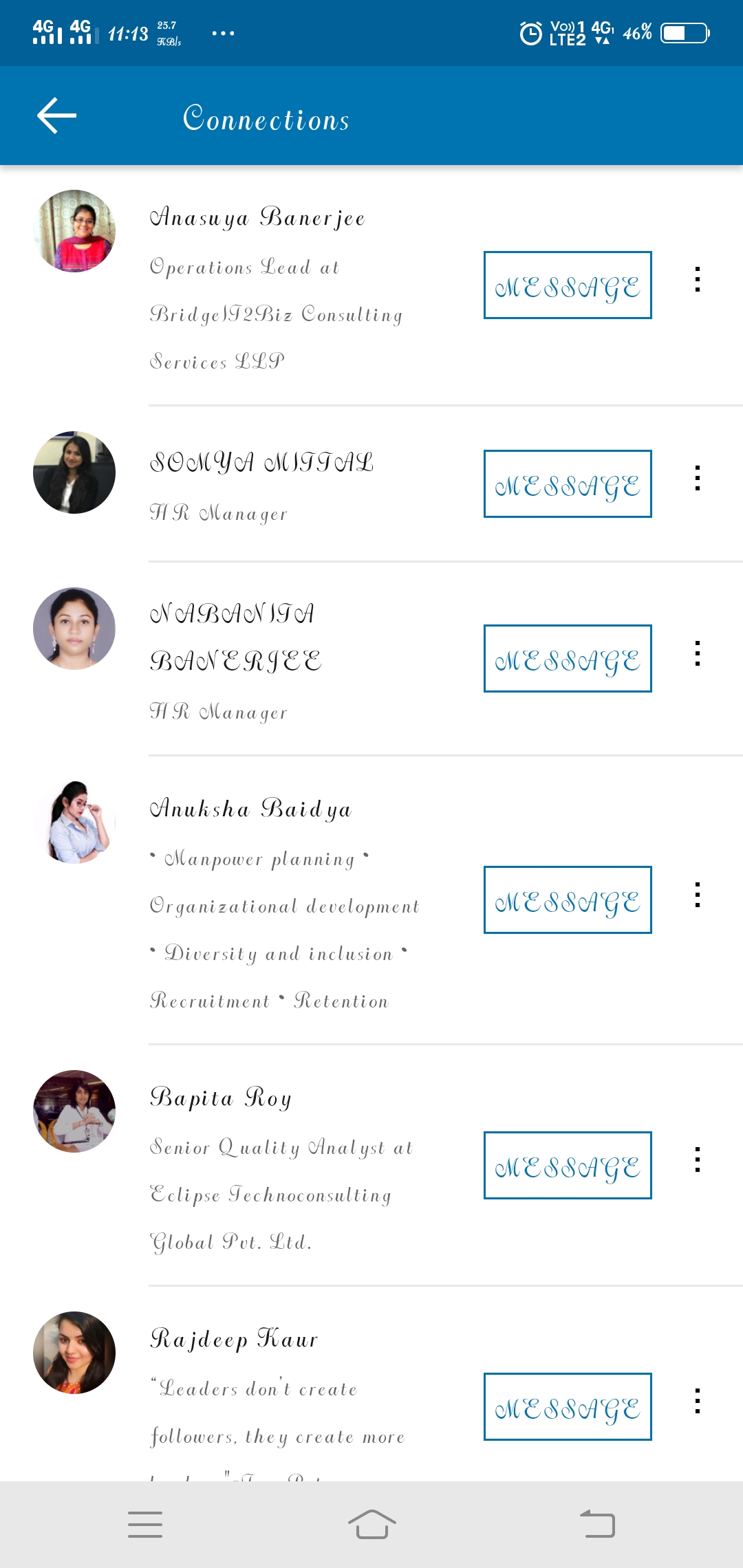This screenshot has width=743, height=1568.
Task: Open Bapita Roy's profile picture
Action: pos(74,1111)
